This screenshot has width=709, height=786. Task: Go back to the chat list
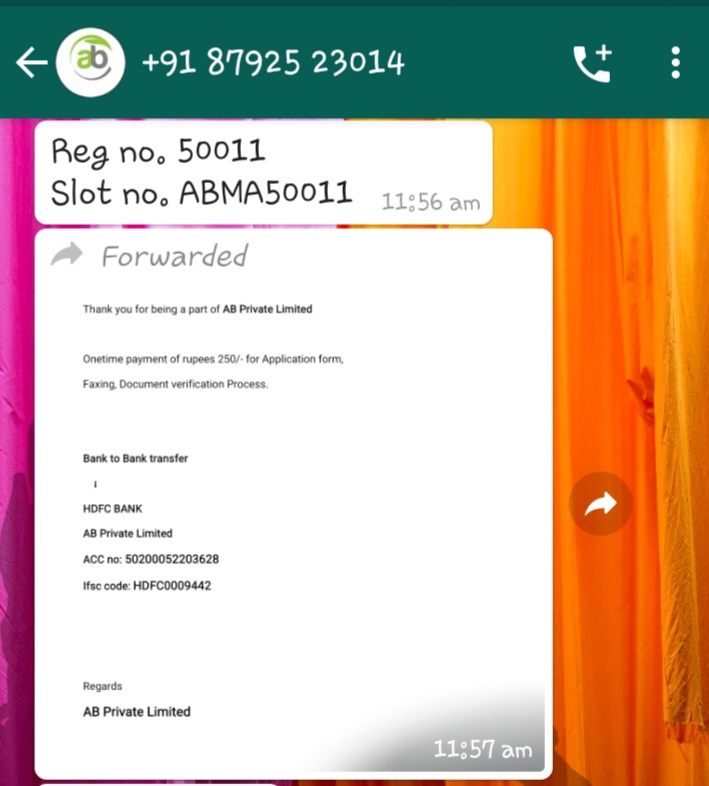[x=31, y=64]
